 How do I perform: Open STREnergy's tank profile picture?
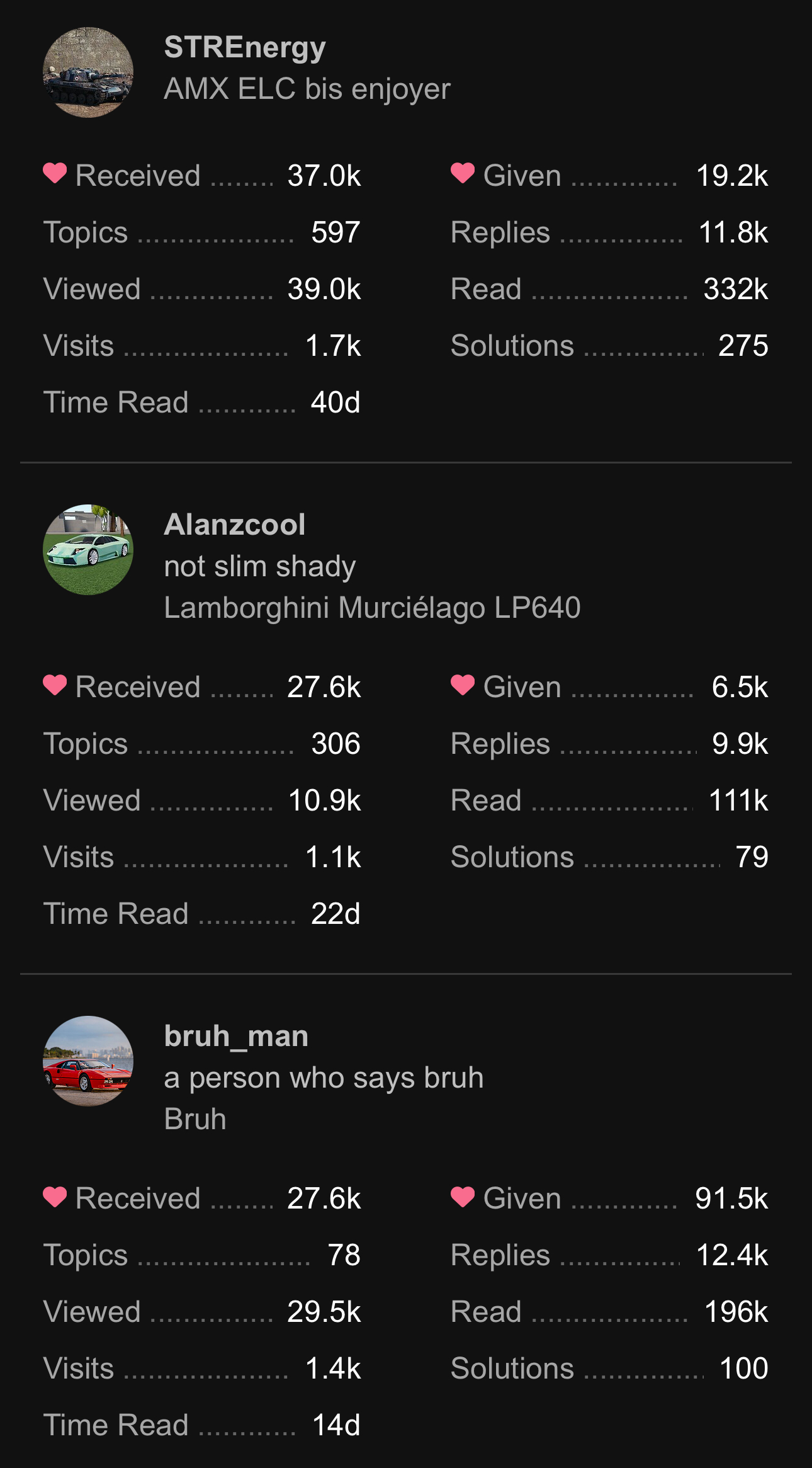[88, 72]
